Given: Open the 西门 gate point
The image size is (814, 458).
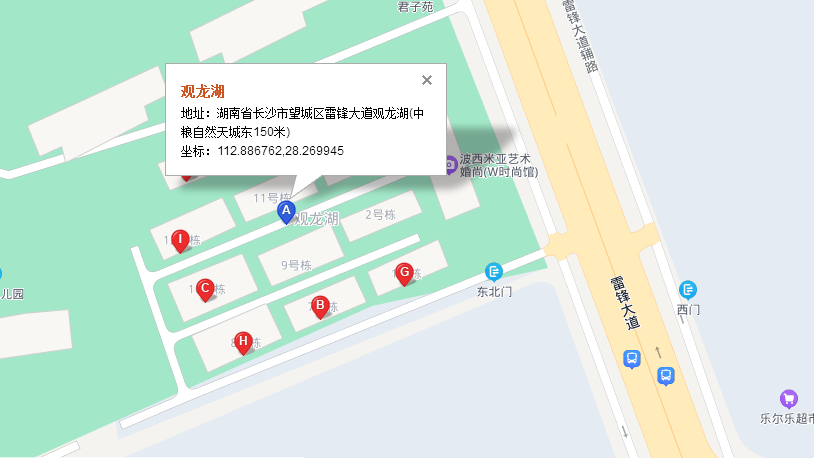Looking at the screenshot, I should pos(688,290).
